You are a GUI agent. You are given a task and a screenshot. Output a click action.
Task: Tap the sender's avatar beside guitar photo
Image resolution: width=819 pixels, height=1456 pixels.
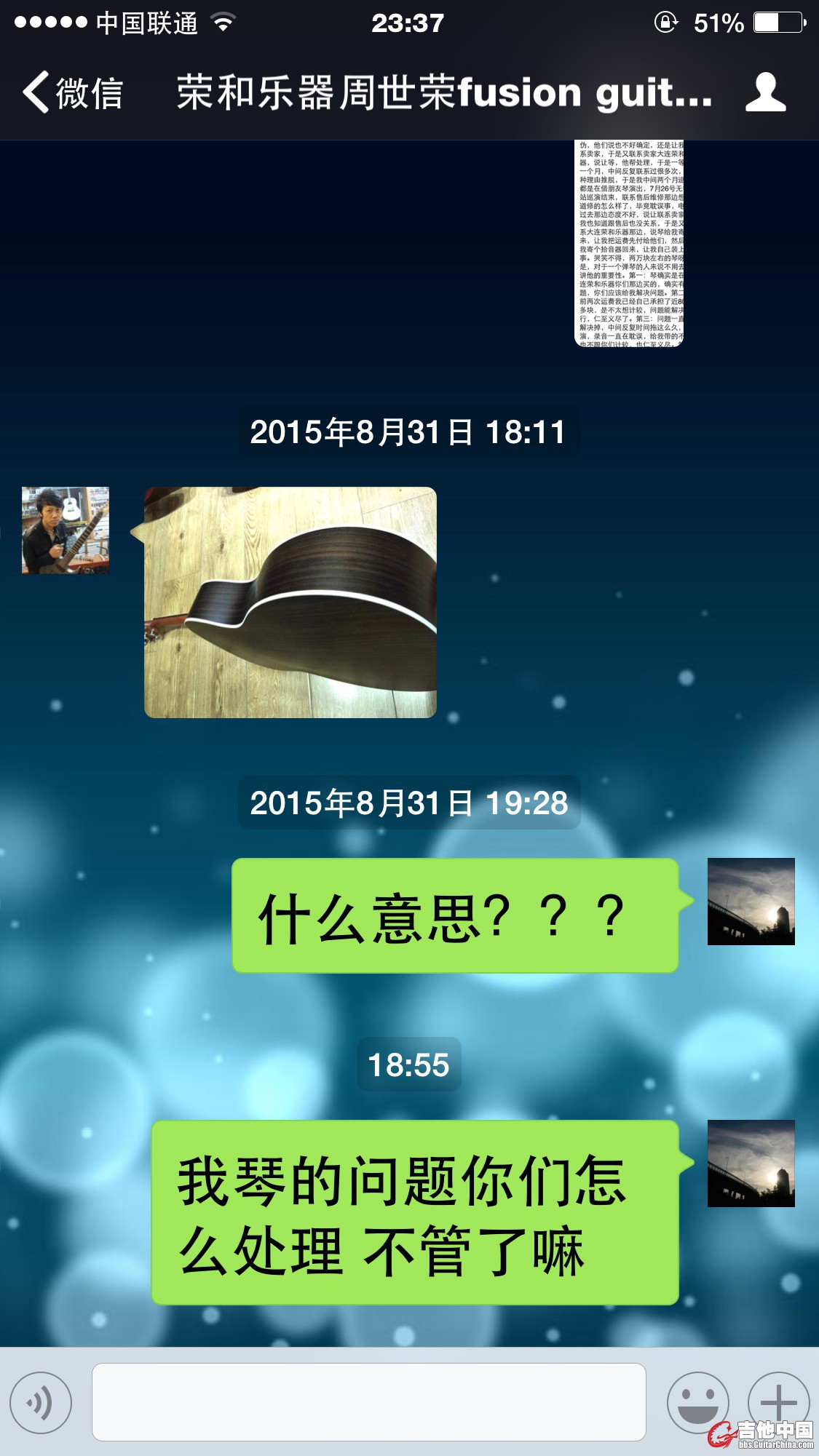tap(66, 530)
